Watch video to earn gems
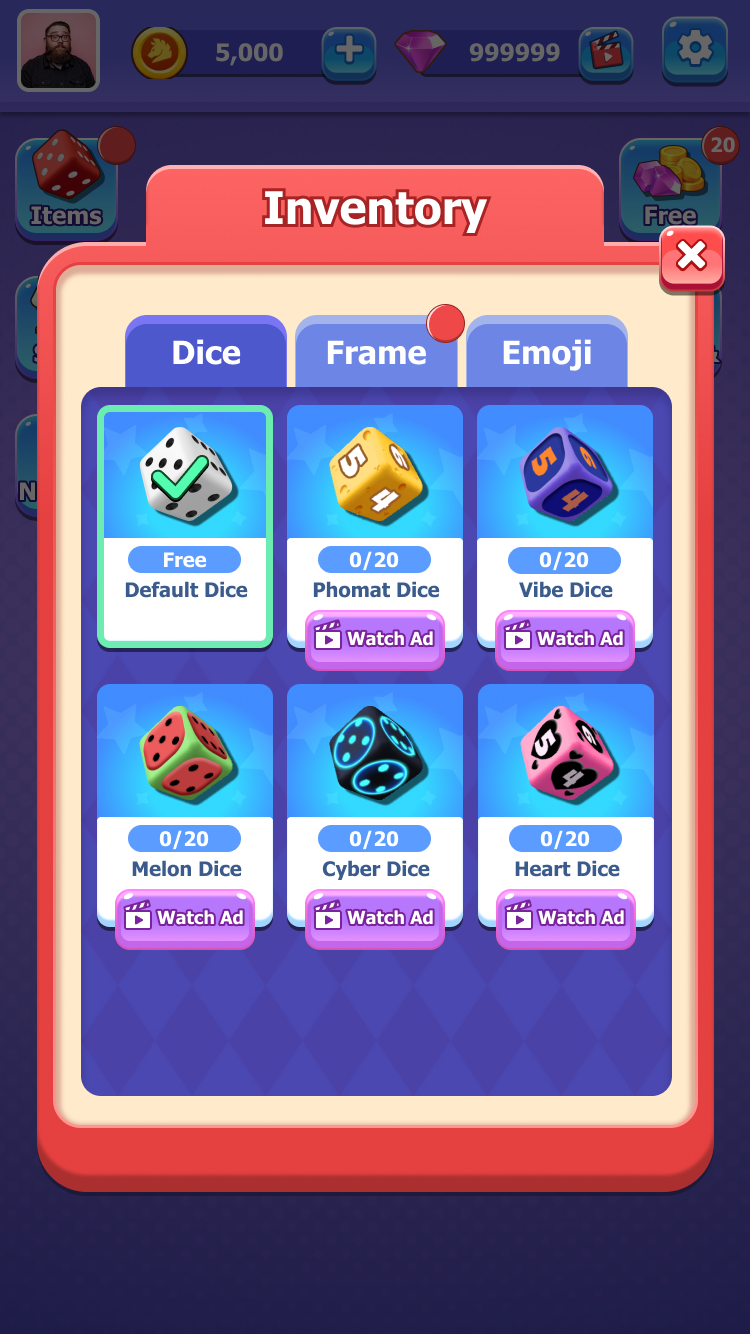The height and width of the screenshot is (1334, 750). pyautogui.click(x=605, y=52)
